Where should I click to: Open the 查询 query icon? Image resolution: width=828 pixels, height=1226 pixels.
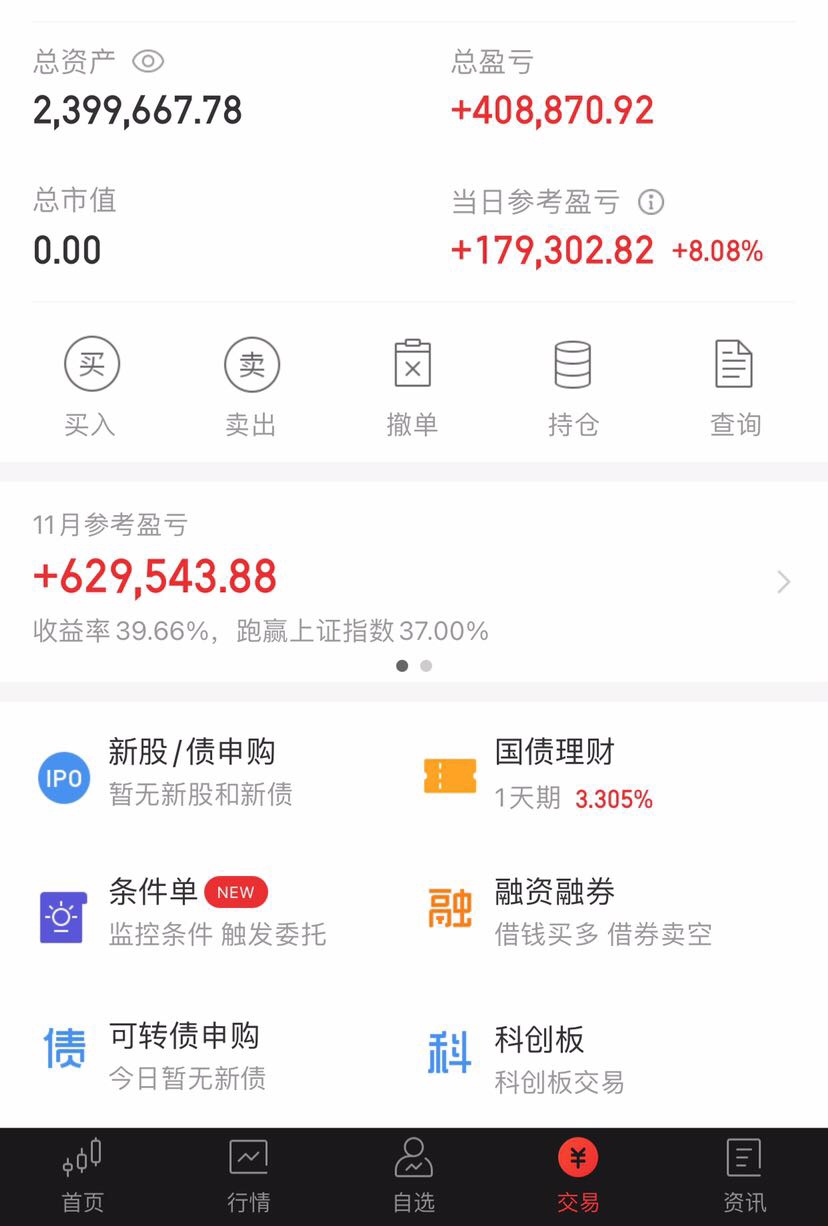(x=735, y=383)
